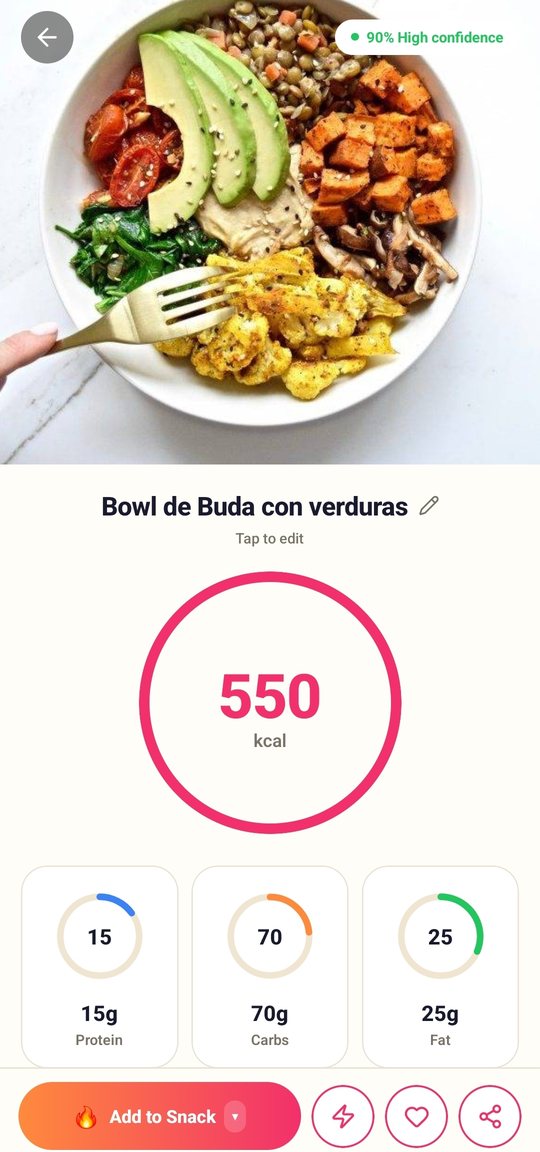
Task: Edit the meal name with pencil icon
Action: [x=428, y=506]
